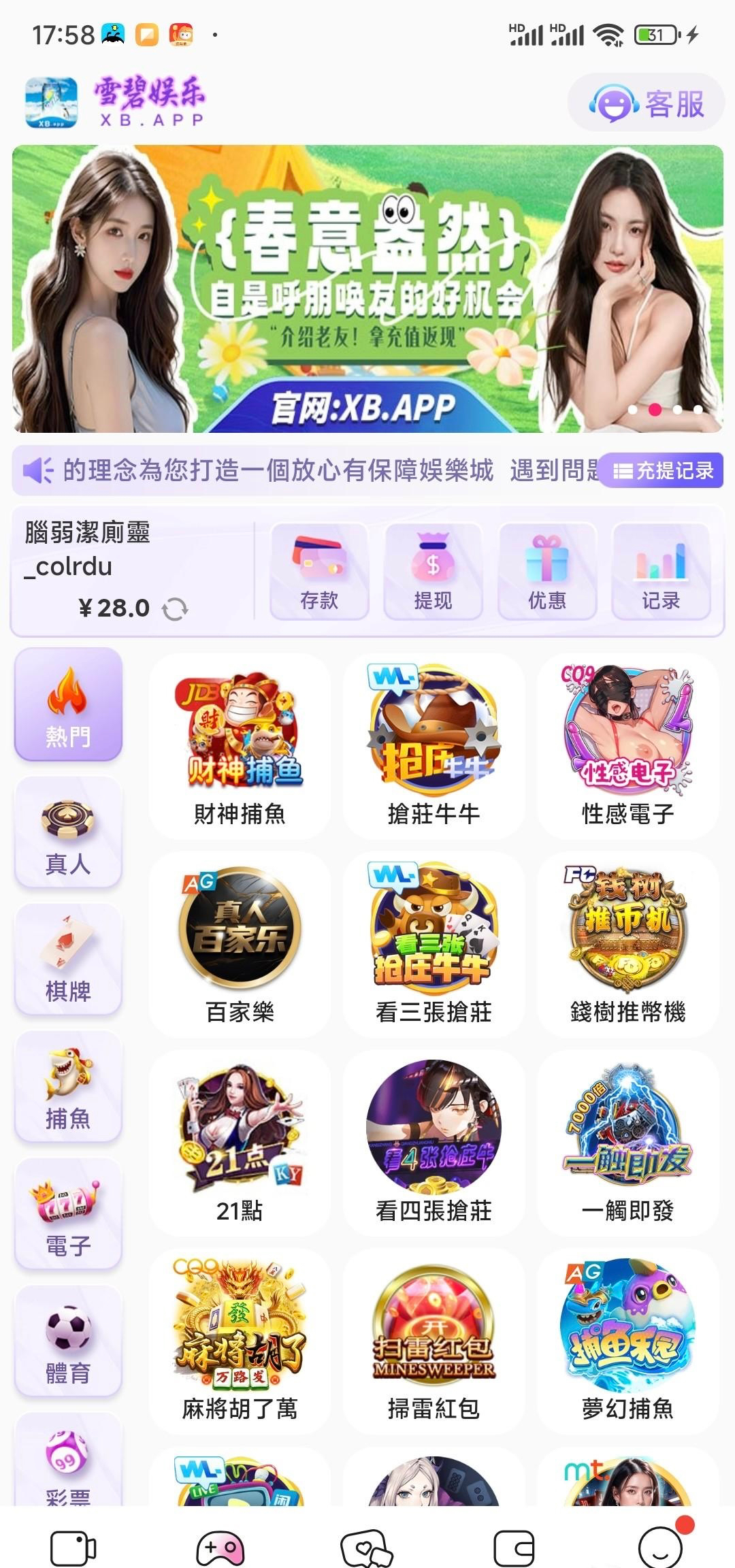Open the wallet tab in bottom bar
This screenshot has height=1568, width=735.
point(513,1548)
